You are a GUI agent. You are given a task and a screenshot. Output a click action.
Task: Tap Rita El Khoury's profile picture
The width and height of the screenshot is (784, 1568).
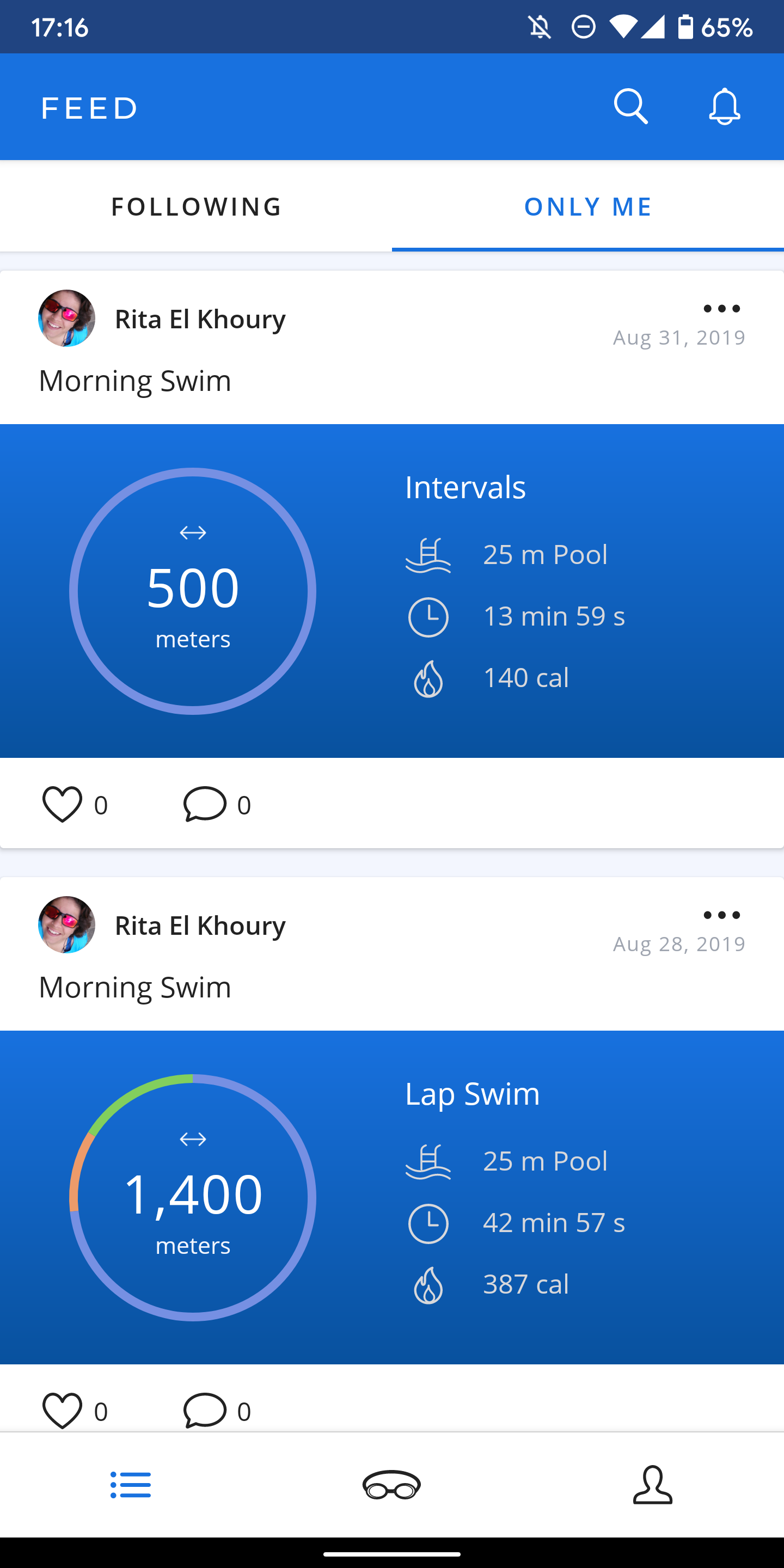[x=66, y=318]
